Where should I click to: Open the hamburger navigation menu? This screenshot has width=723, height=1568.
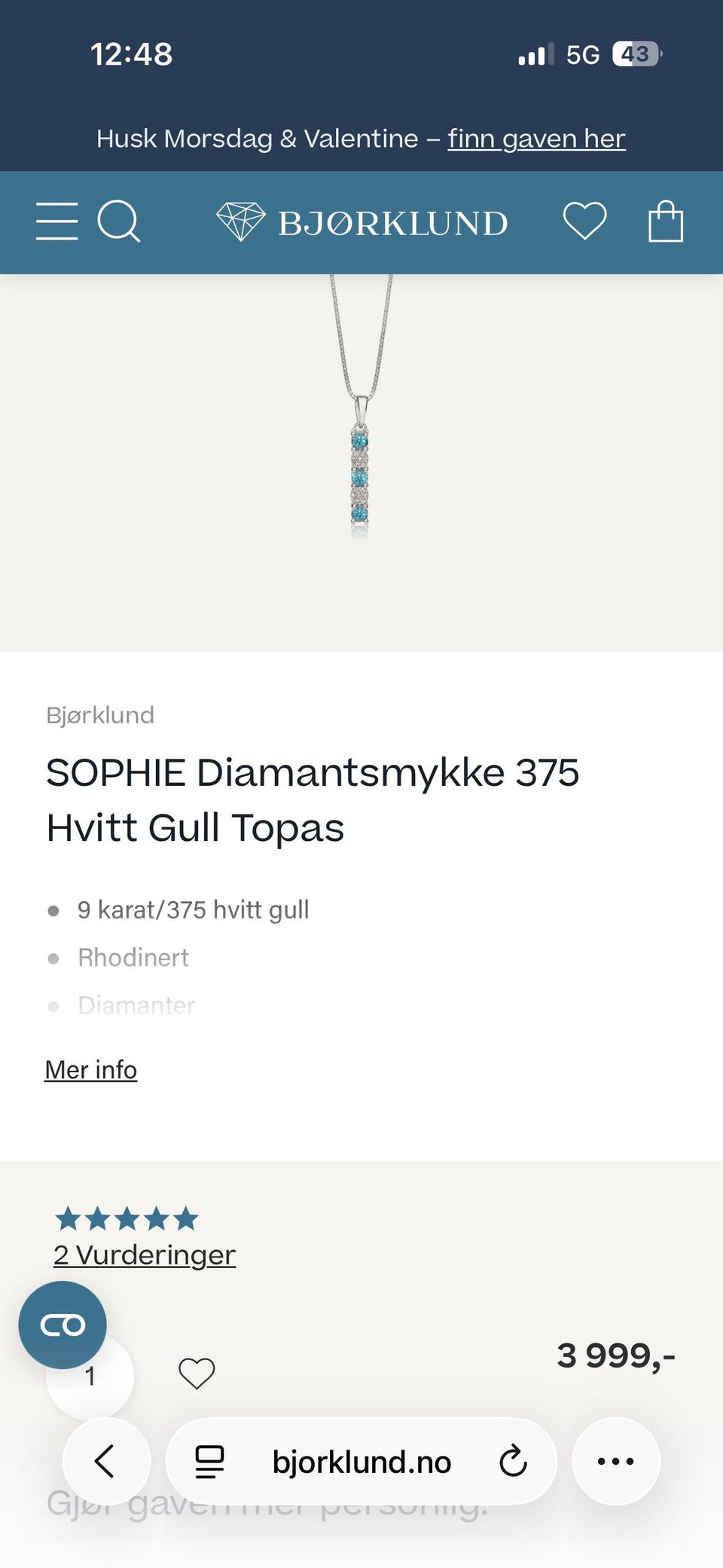56,221
